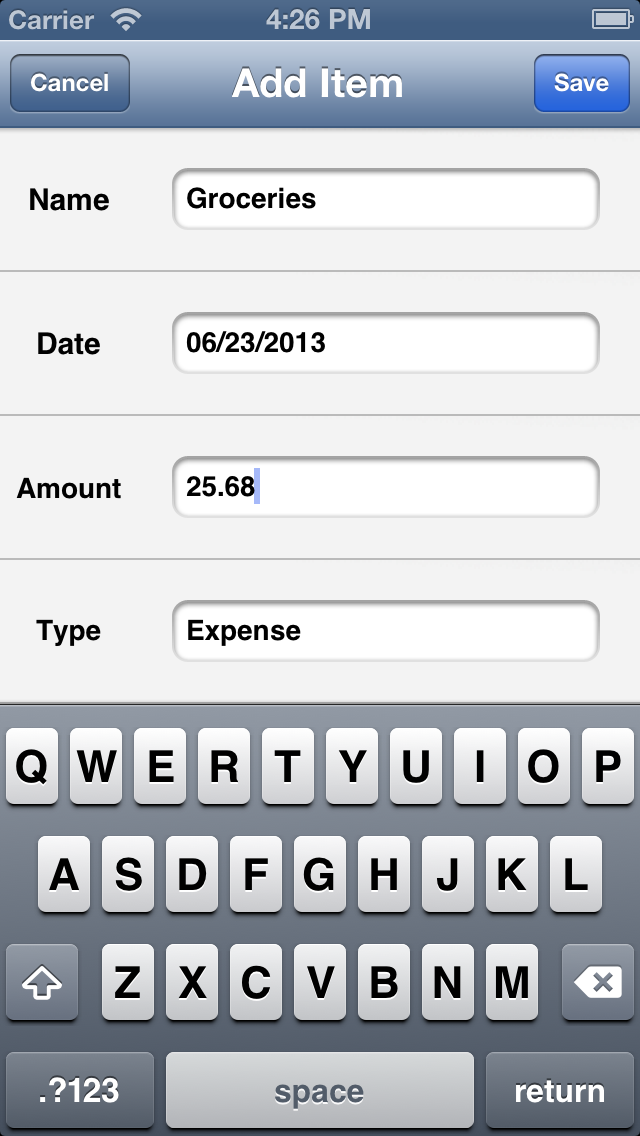The height and width of the screenshot is (1136, 640).
Task: Tap the shift key
Action: pos(42,982)
